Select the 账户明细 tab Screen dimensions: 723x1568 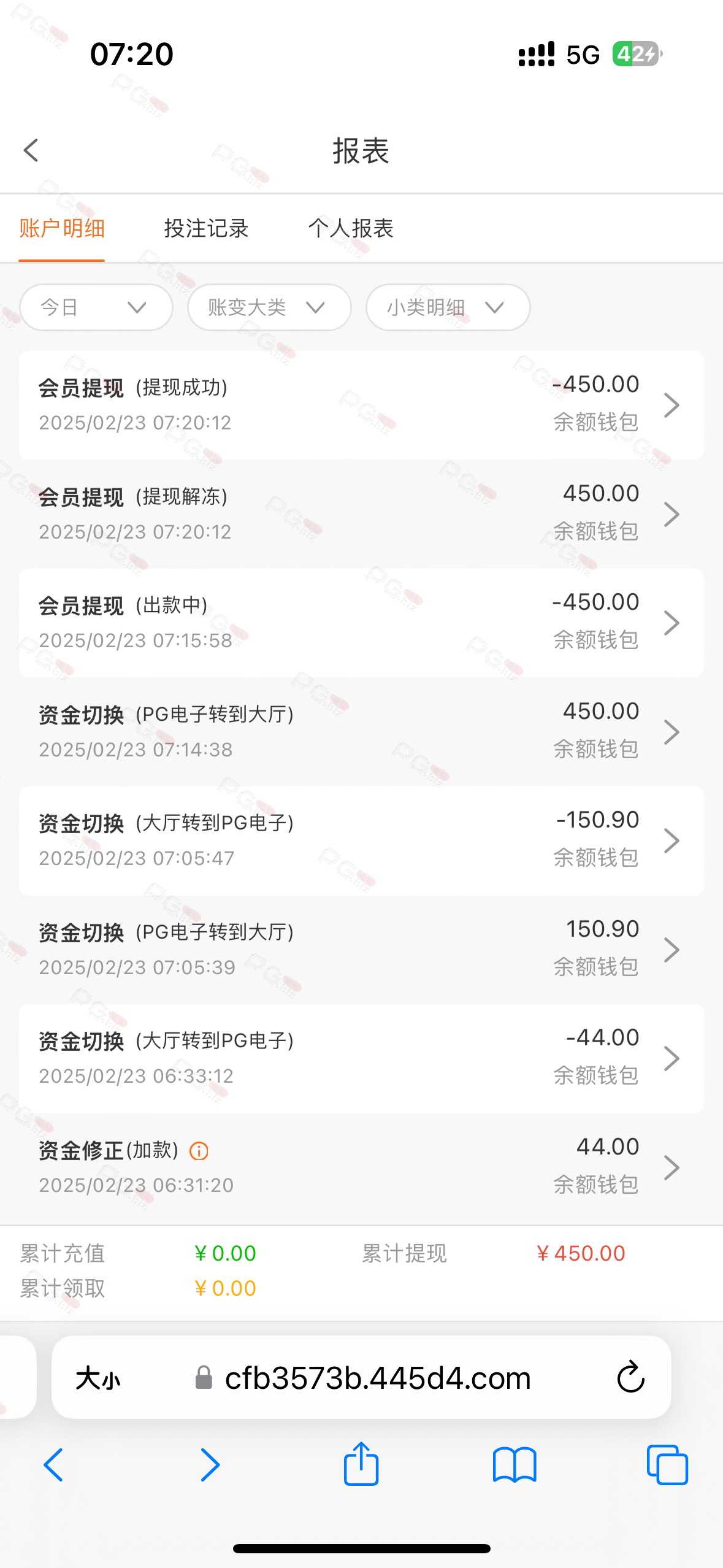[62, 228]
